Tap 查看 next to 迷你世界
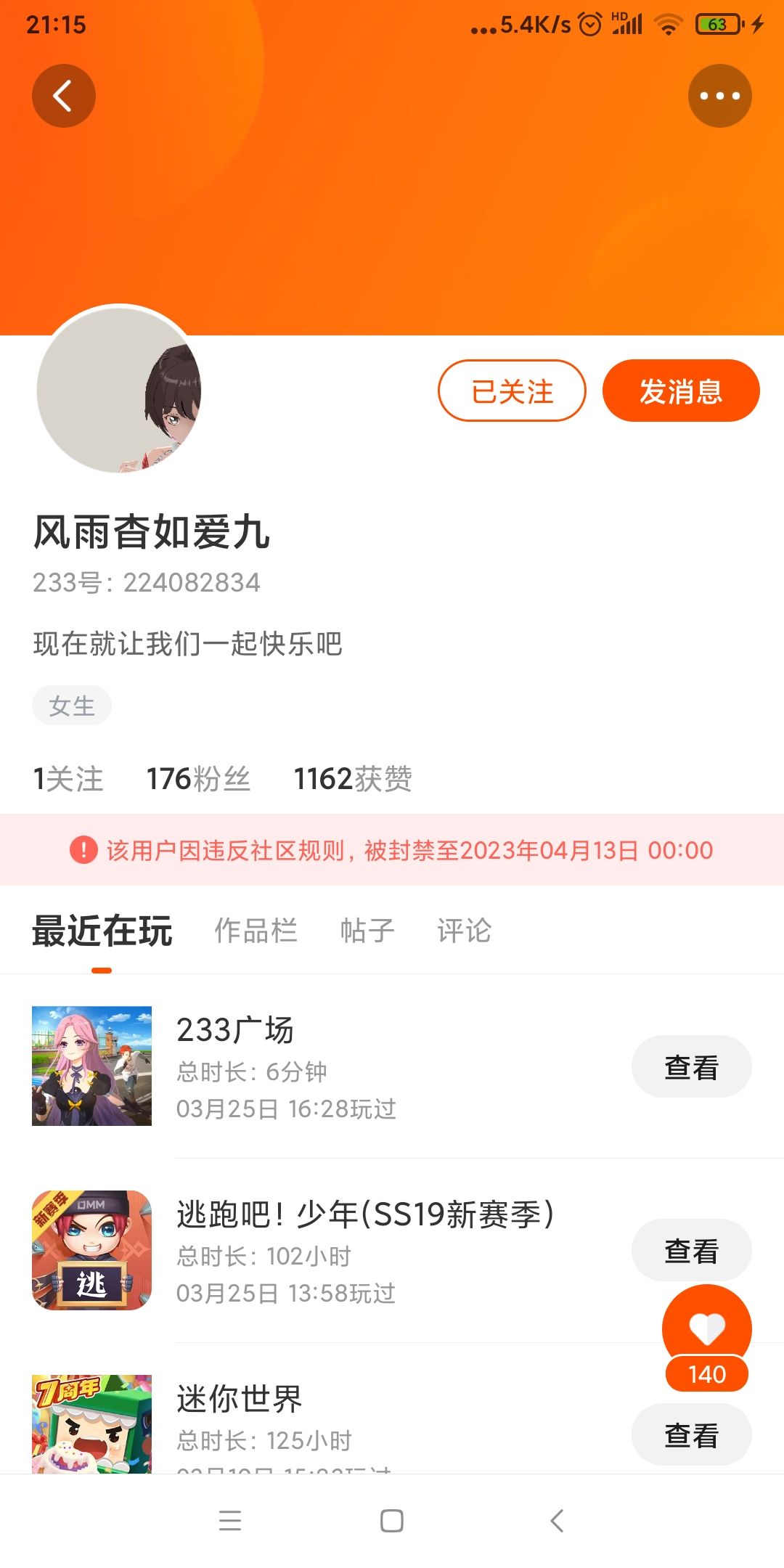 pyautogui.click(x=691, y=1434)
